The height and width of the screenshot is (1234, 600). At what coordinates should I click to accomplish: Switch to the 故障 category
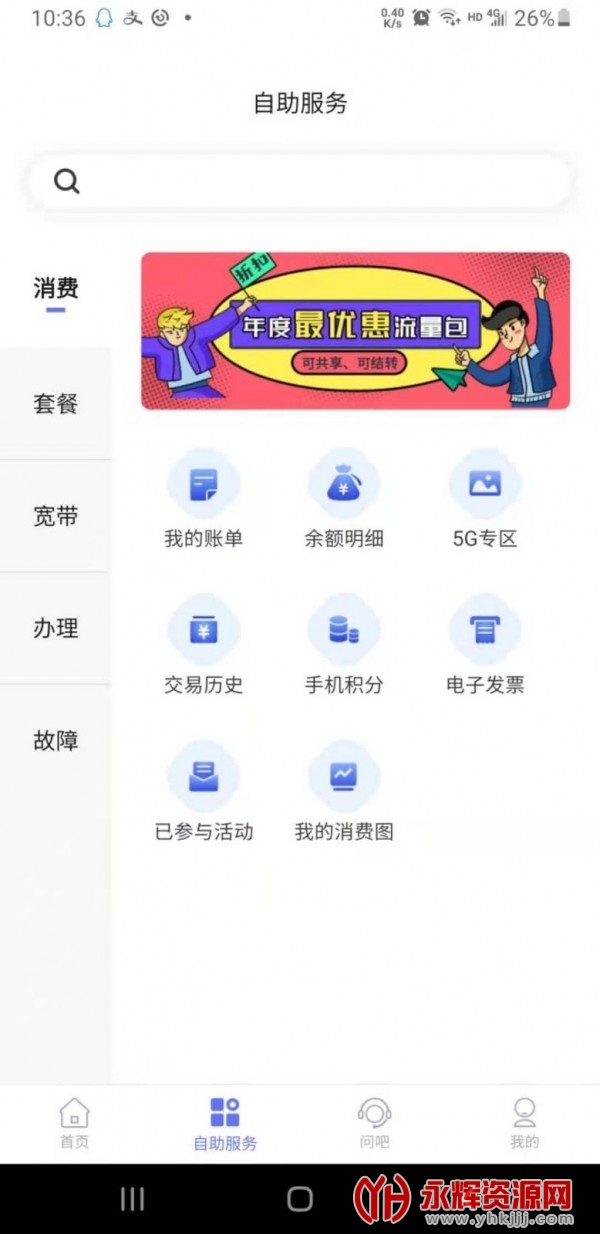[x=56, y=741]
